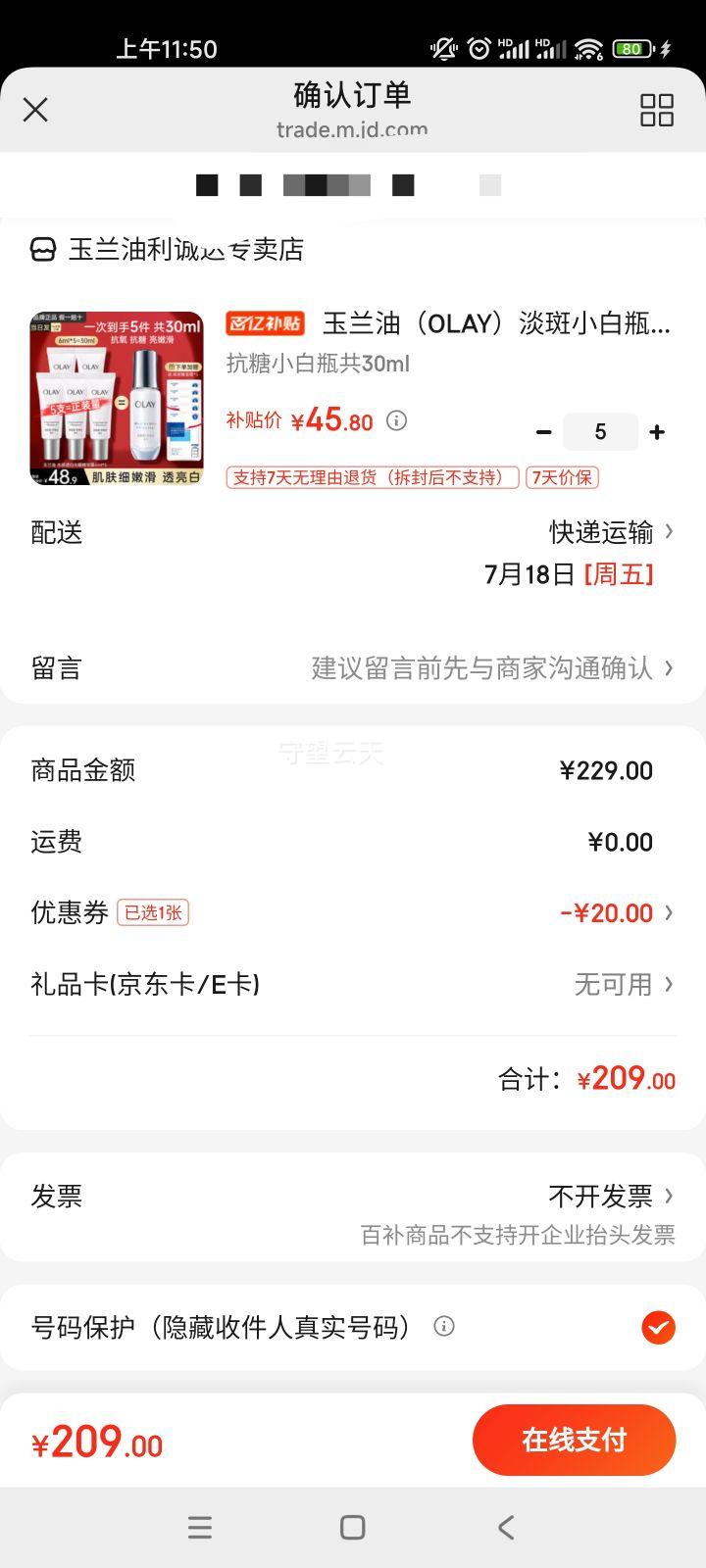This screenshot has width=706, height=1568.
Task: Close the order confirmation page
Action: point(35,110)
